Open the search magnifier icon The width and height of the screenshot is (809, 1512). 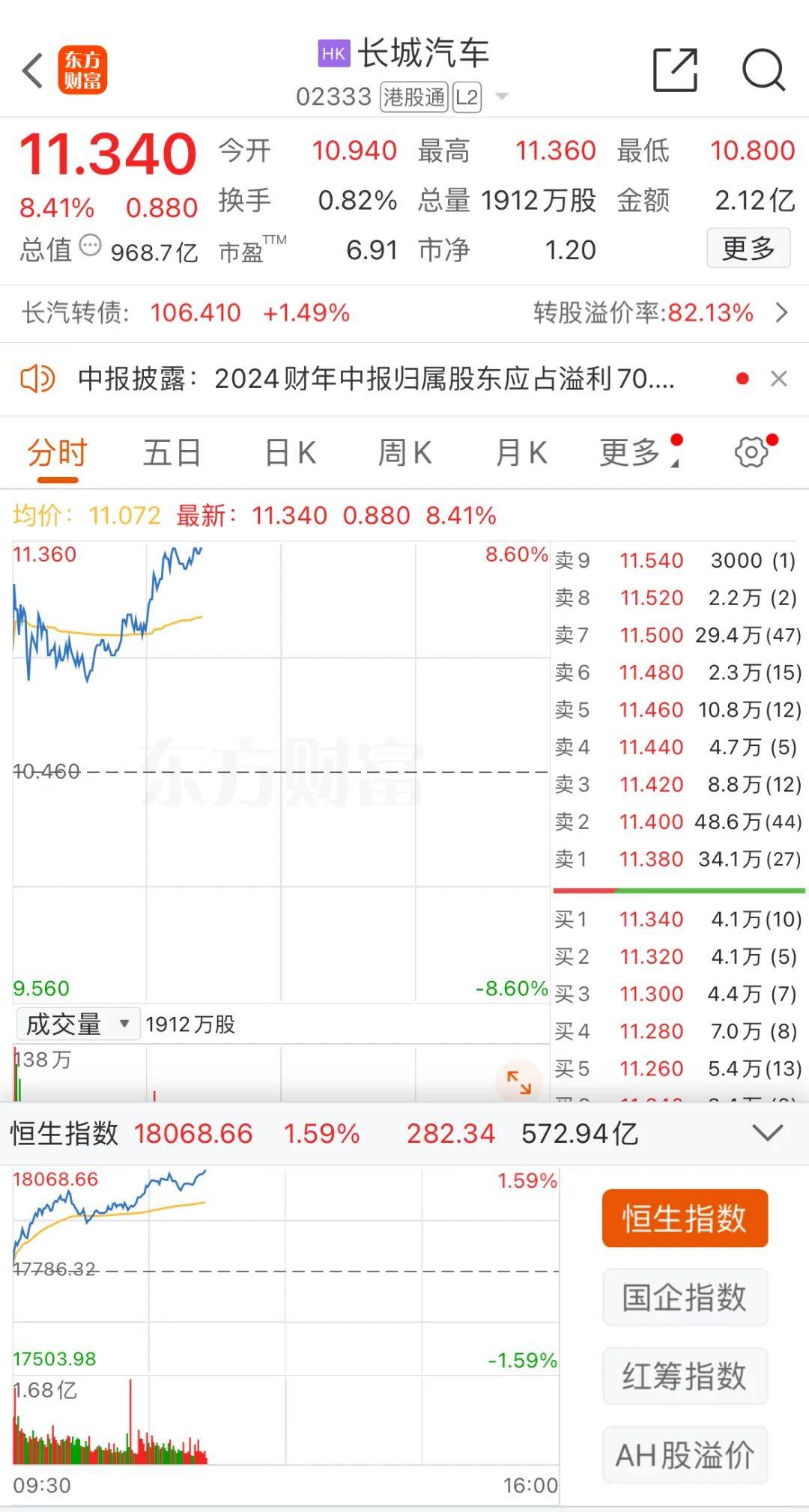point(763,70)
